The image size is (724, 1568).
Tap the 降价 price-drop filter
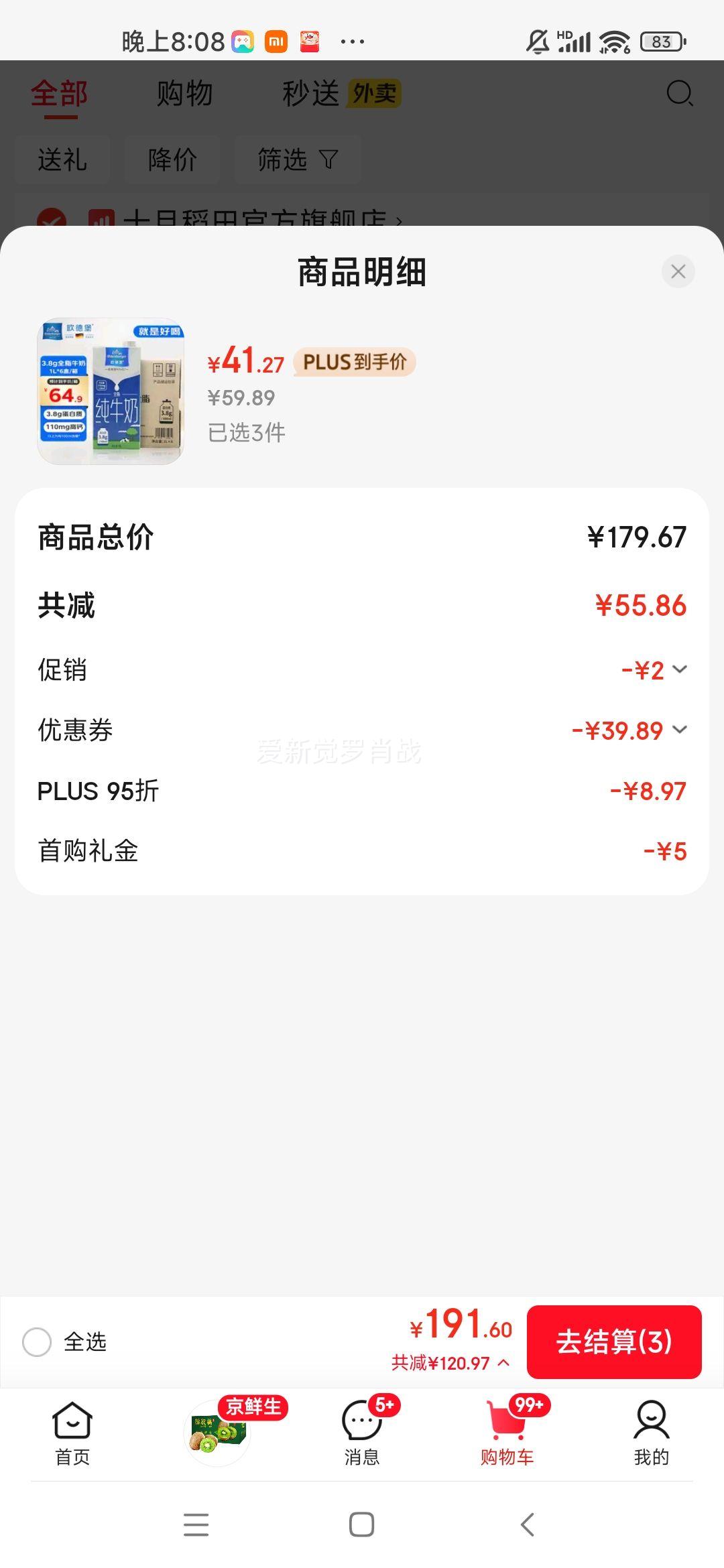click(x=172, y=159)
